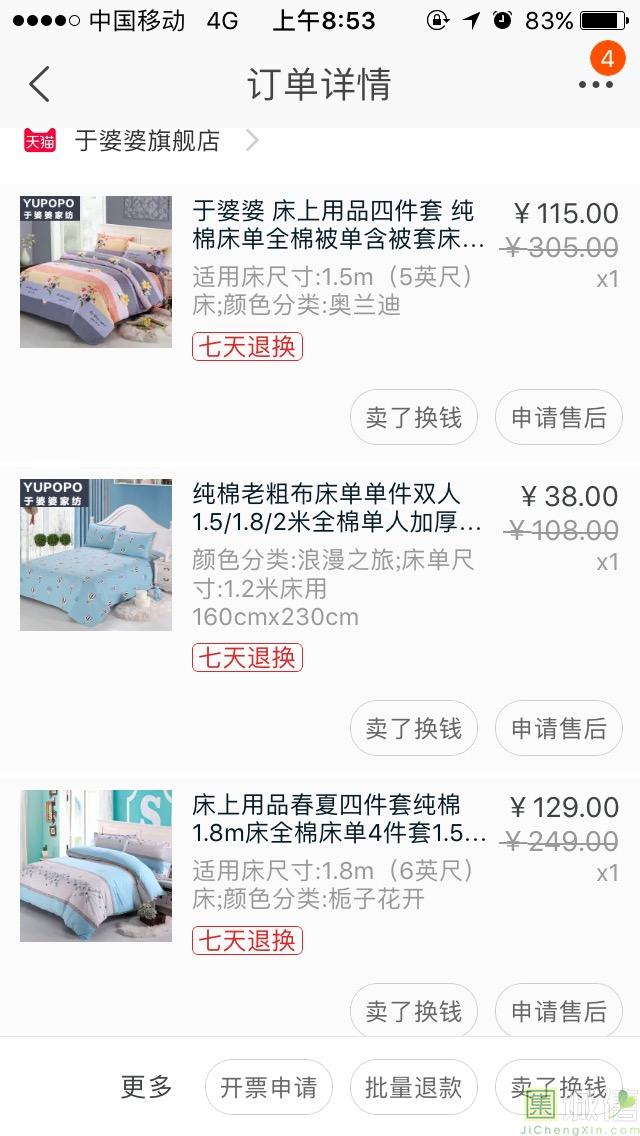
Task: Tap 卖了换钱 for the ¥115.00 item
Action: pyautogui.click(x=414, y=417)
